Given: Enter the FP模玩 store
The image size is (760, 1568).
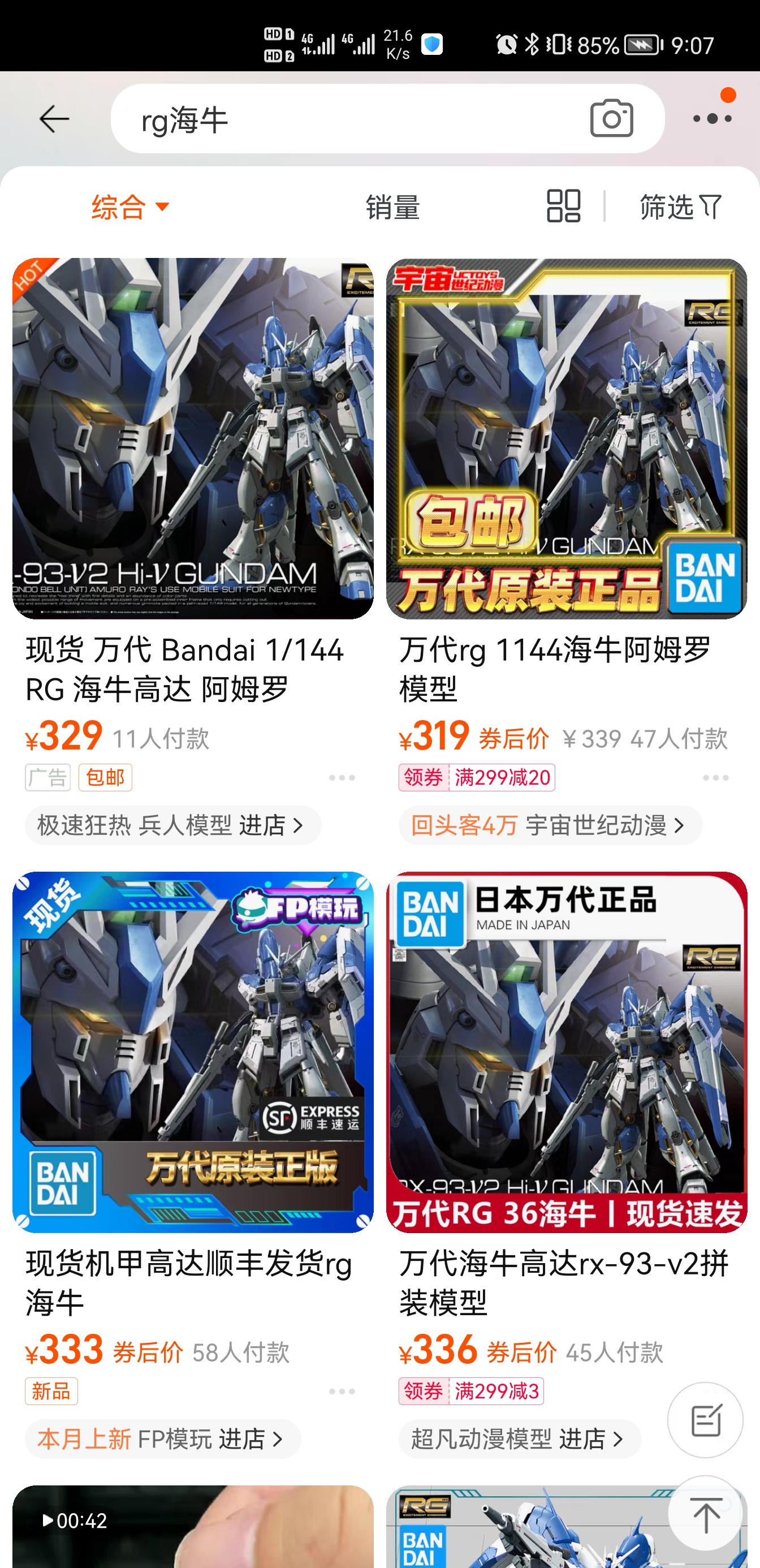Looking at the screenshot, I should (162, 1438).
